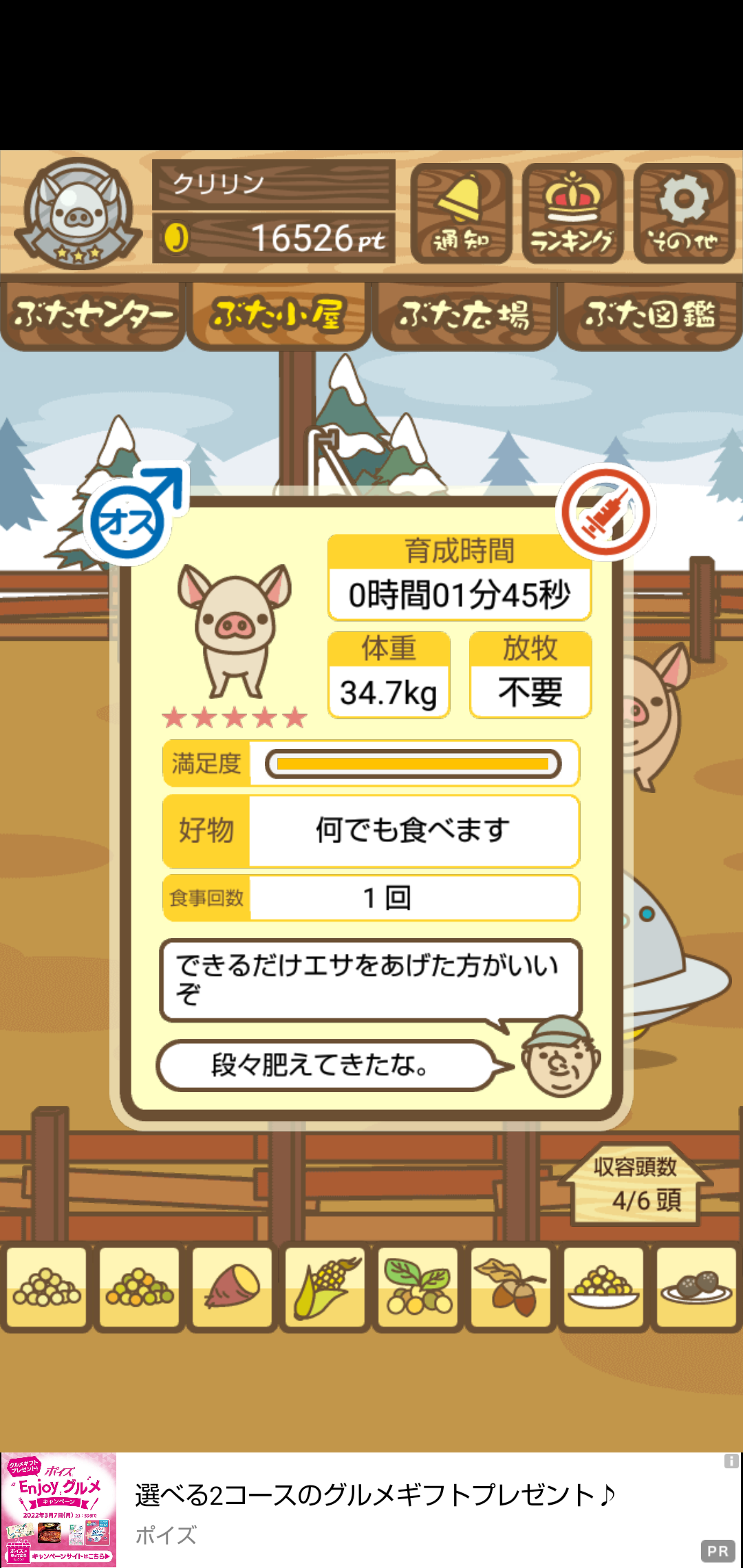This screenshot has height=1568, width=743.
Task: Switch to ぶた図鑑 tab
Action: [650, 316]
